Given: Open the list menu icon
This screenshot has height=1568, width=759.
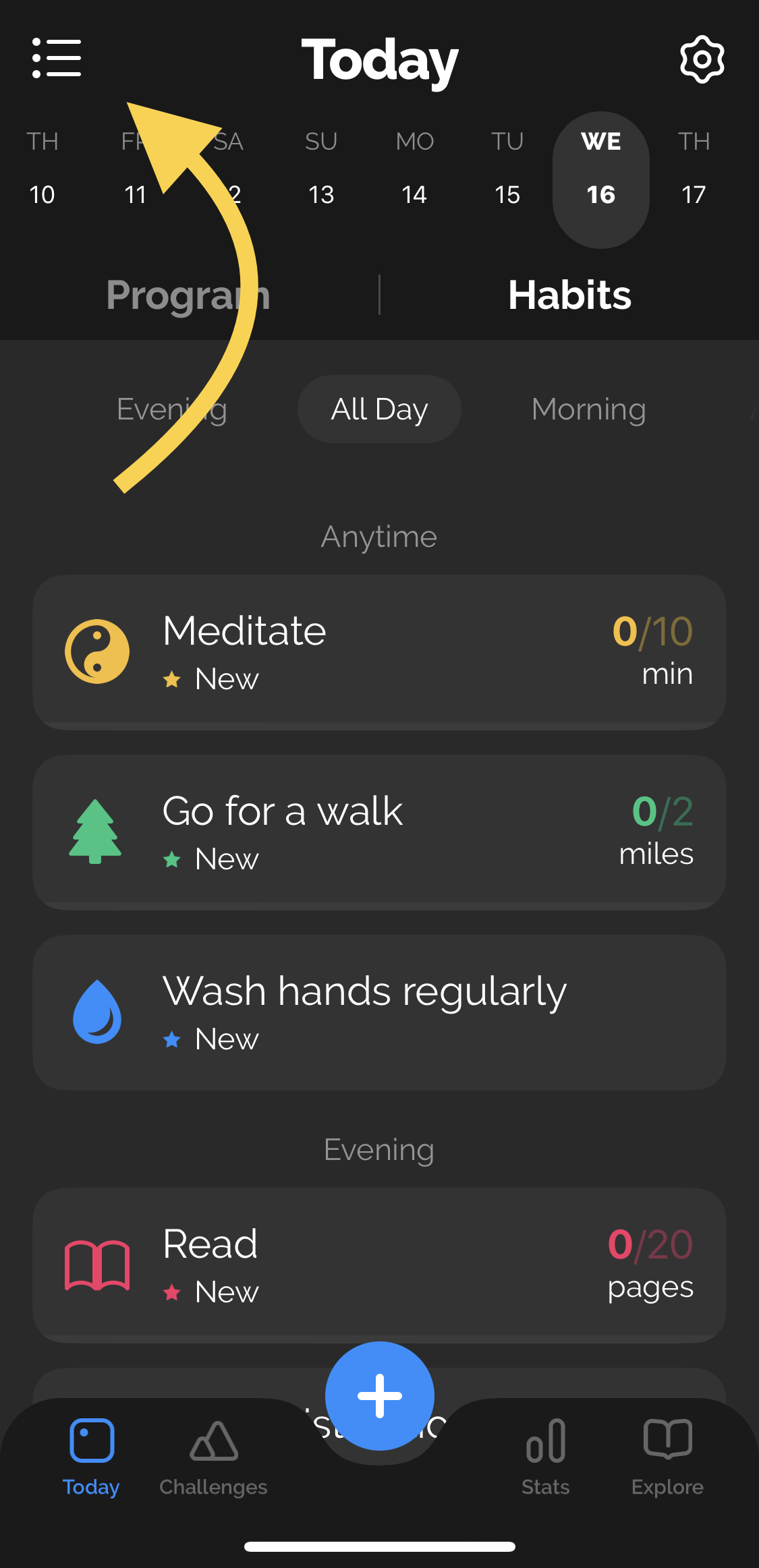Looking at the screenshot, I should click(57, 58).
